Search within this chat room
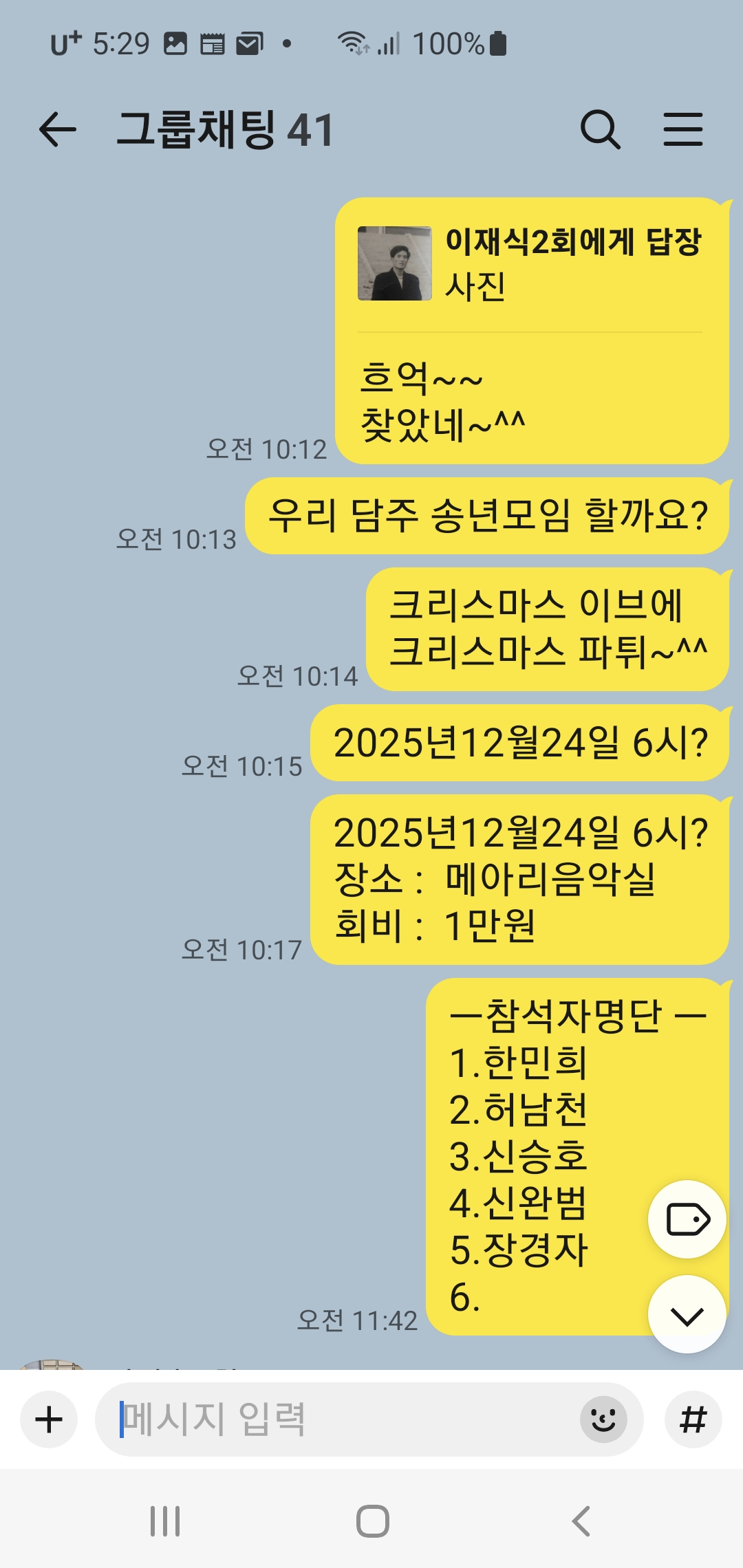743x1568 pixels. 601,129
